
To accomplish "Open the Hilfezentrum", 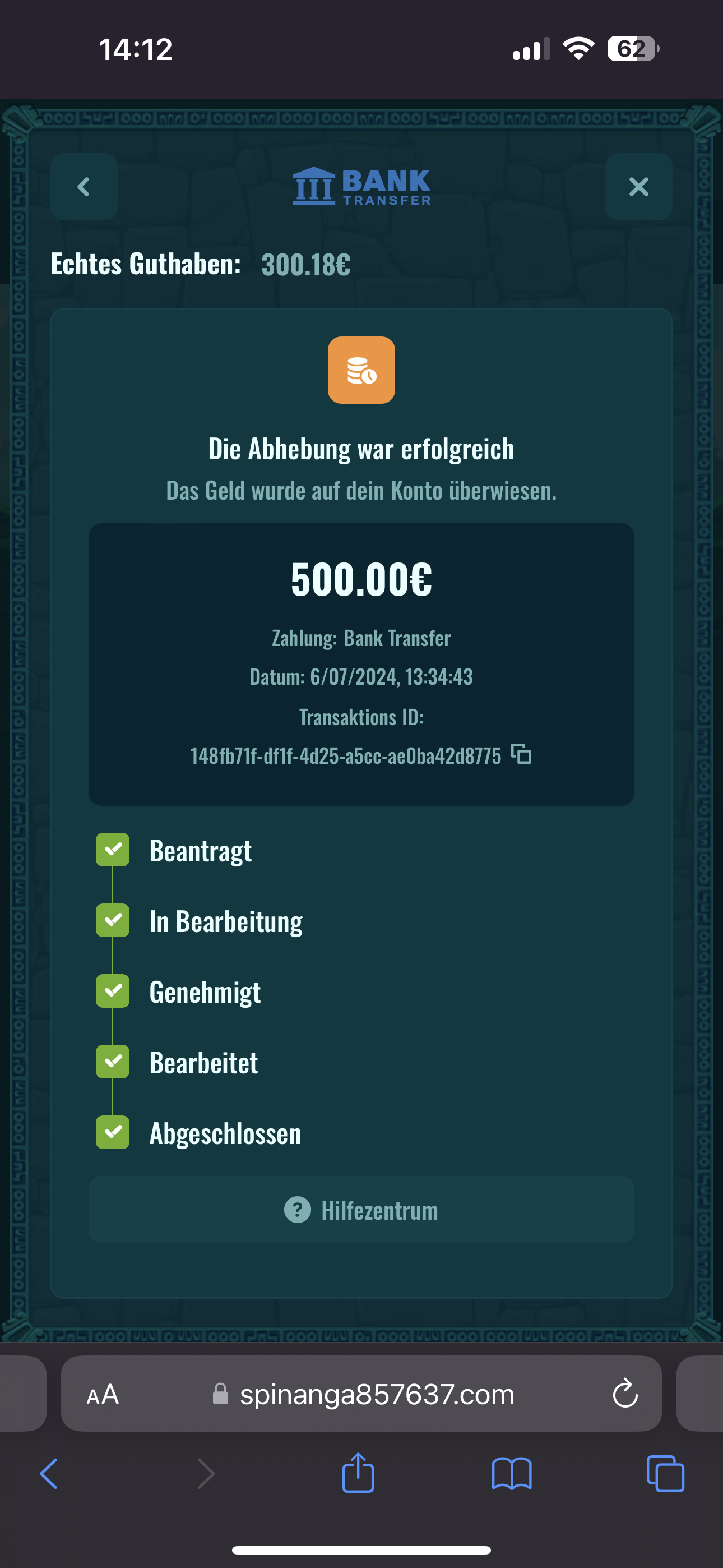I will (361, 1210).
